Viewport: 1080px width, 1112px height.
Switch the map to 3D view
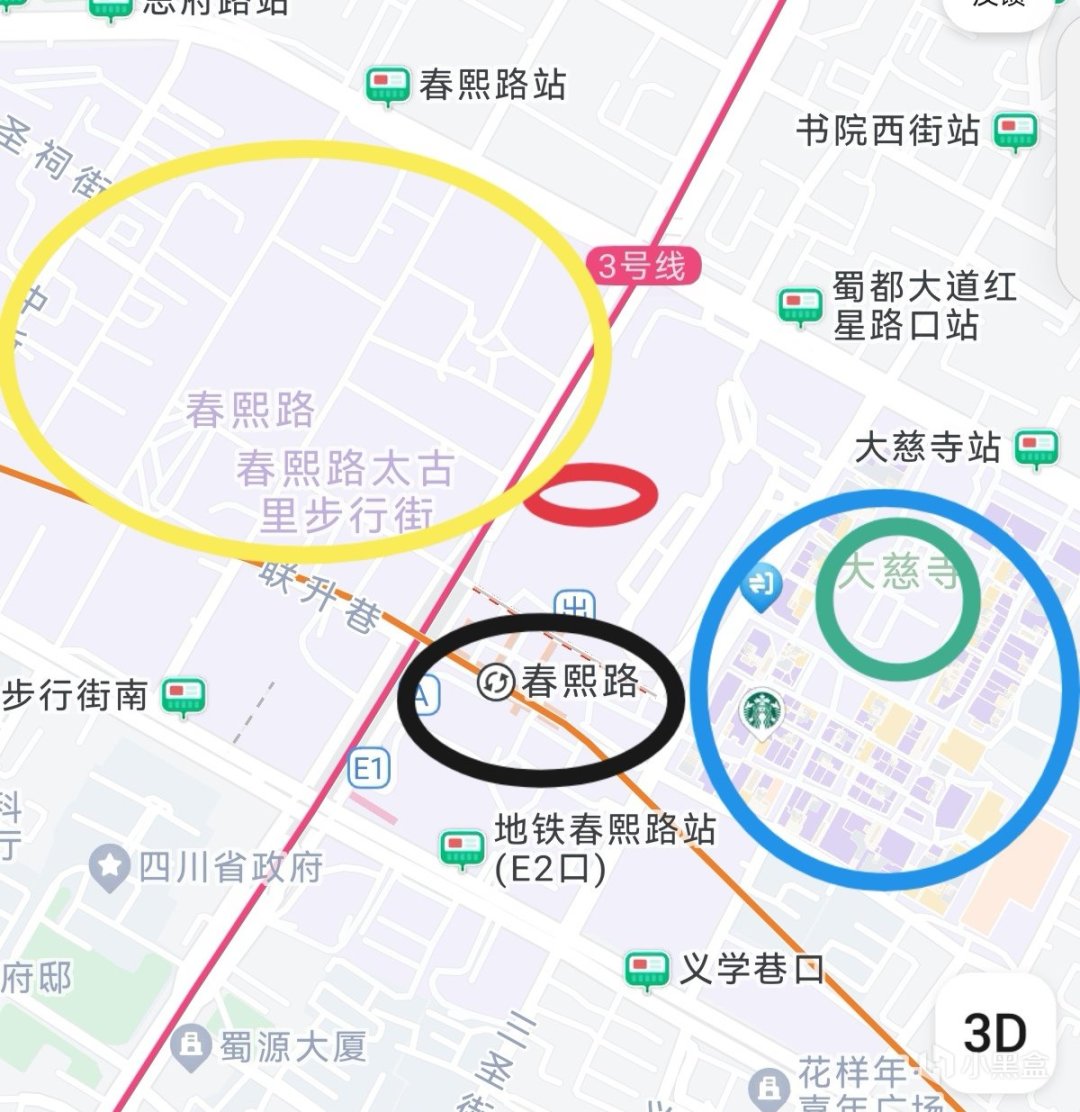995,1031
